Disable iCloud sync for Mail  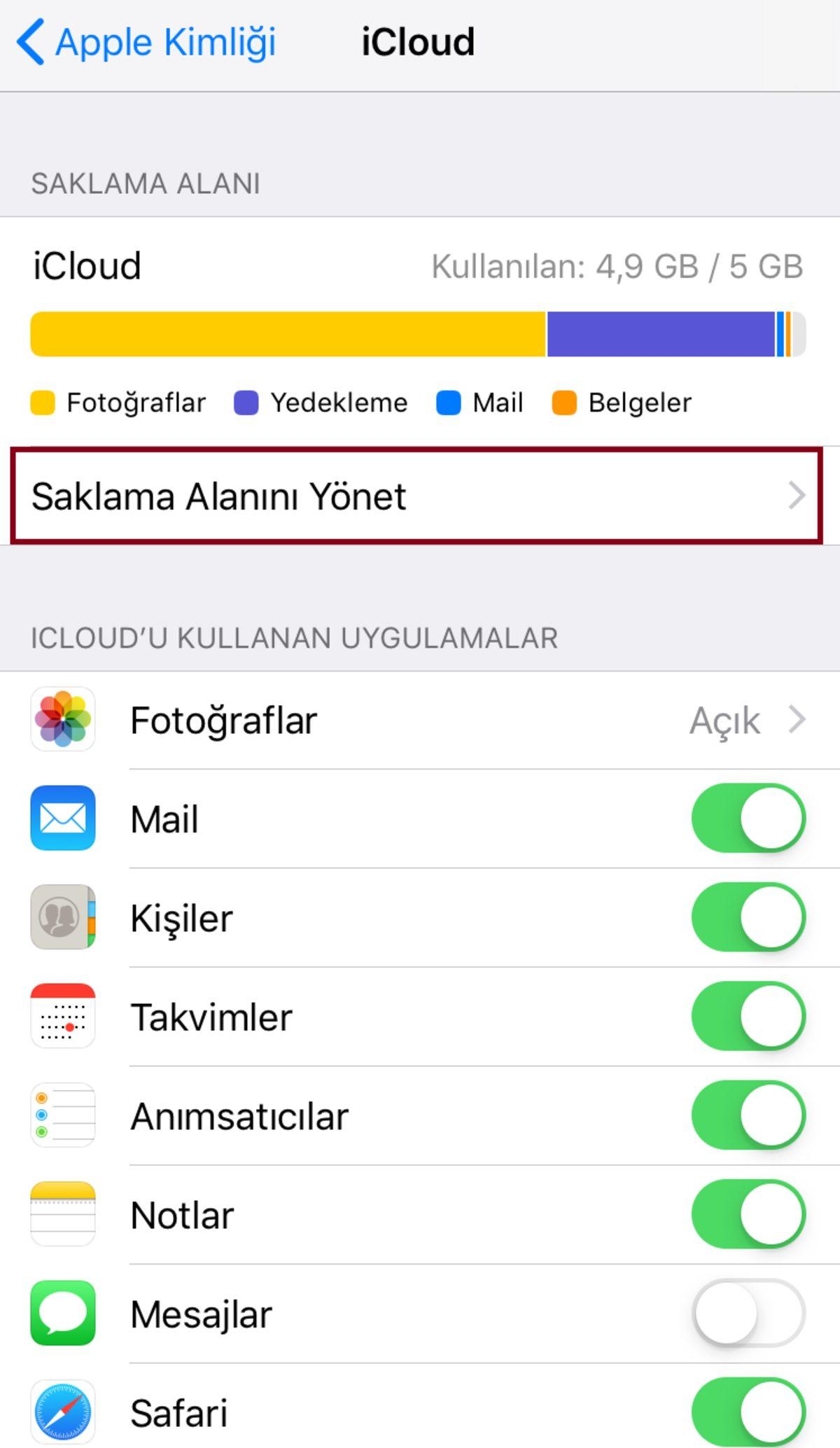(747, 819)
